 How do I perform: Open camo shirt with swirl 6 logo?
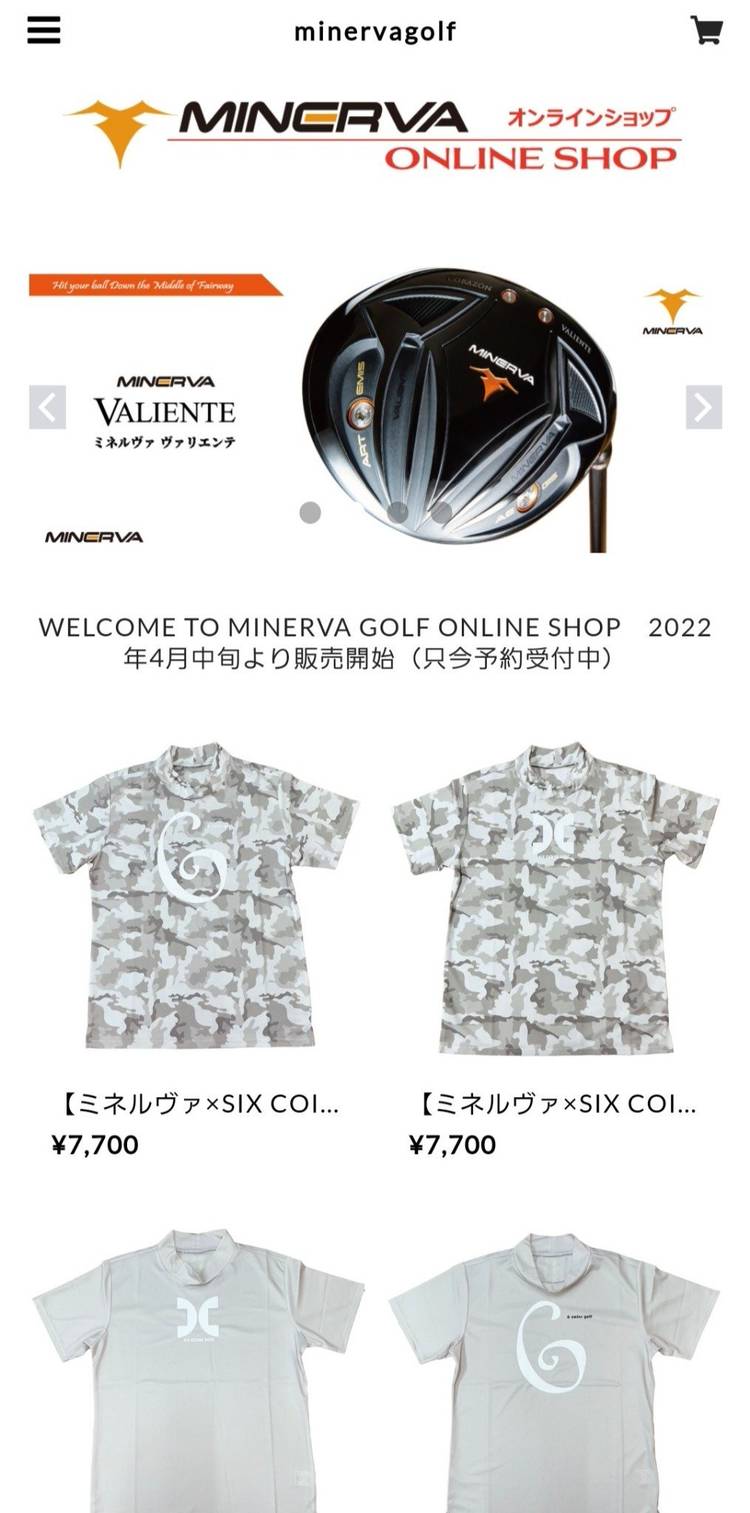click(x=195, y=895)
